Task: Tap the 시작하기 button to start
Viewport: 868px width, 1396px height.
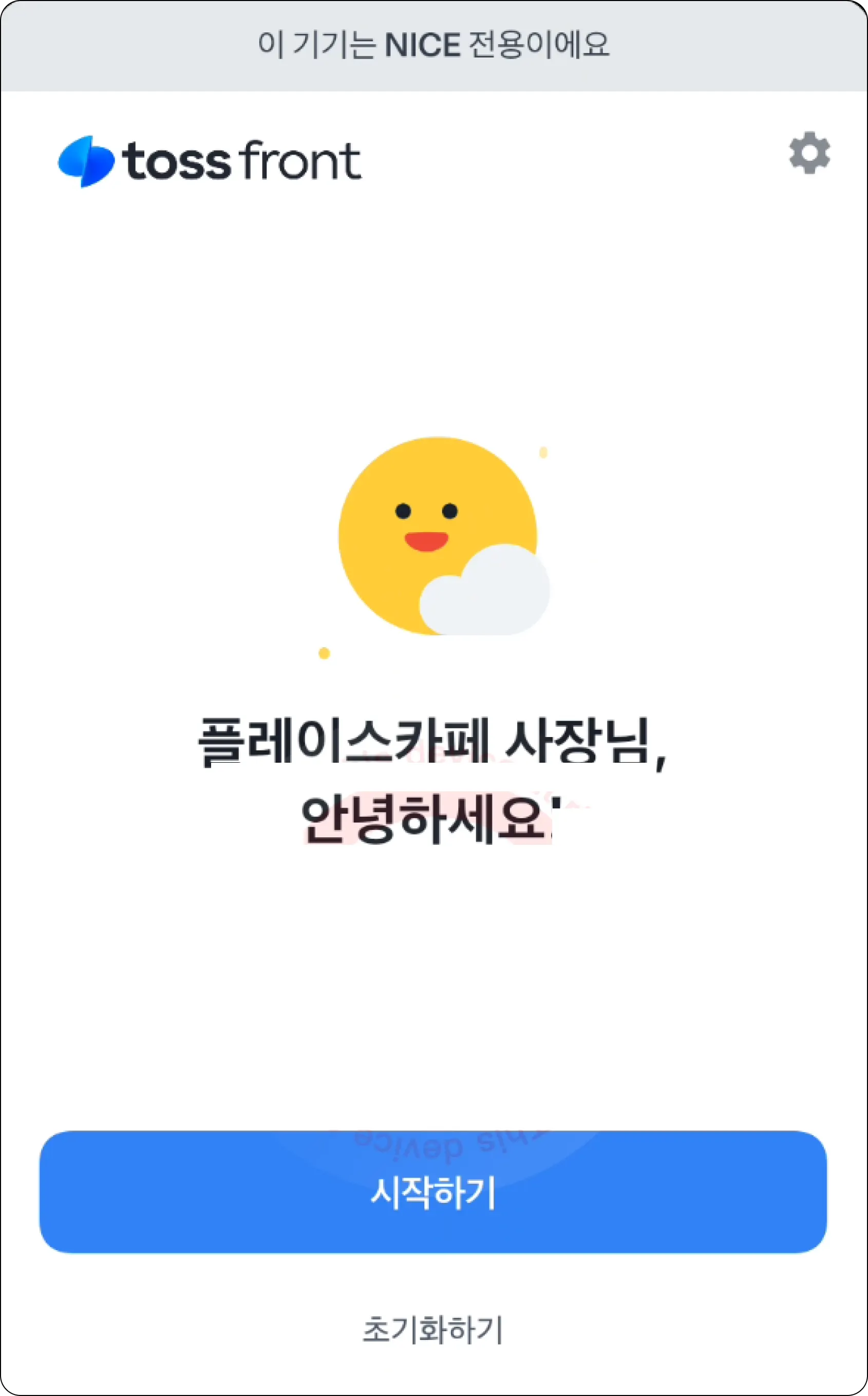Action: (x=433, y=1192)
